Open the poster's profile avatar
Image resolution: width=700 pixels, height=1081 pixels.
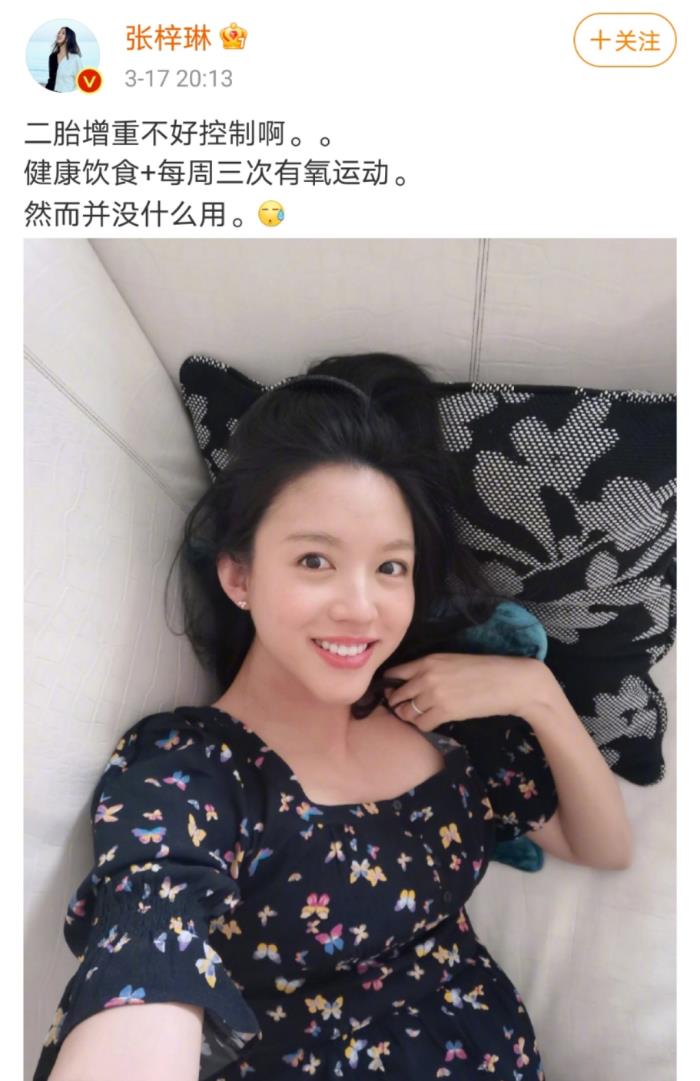[x=62, y=56]
